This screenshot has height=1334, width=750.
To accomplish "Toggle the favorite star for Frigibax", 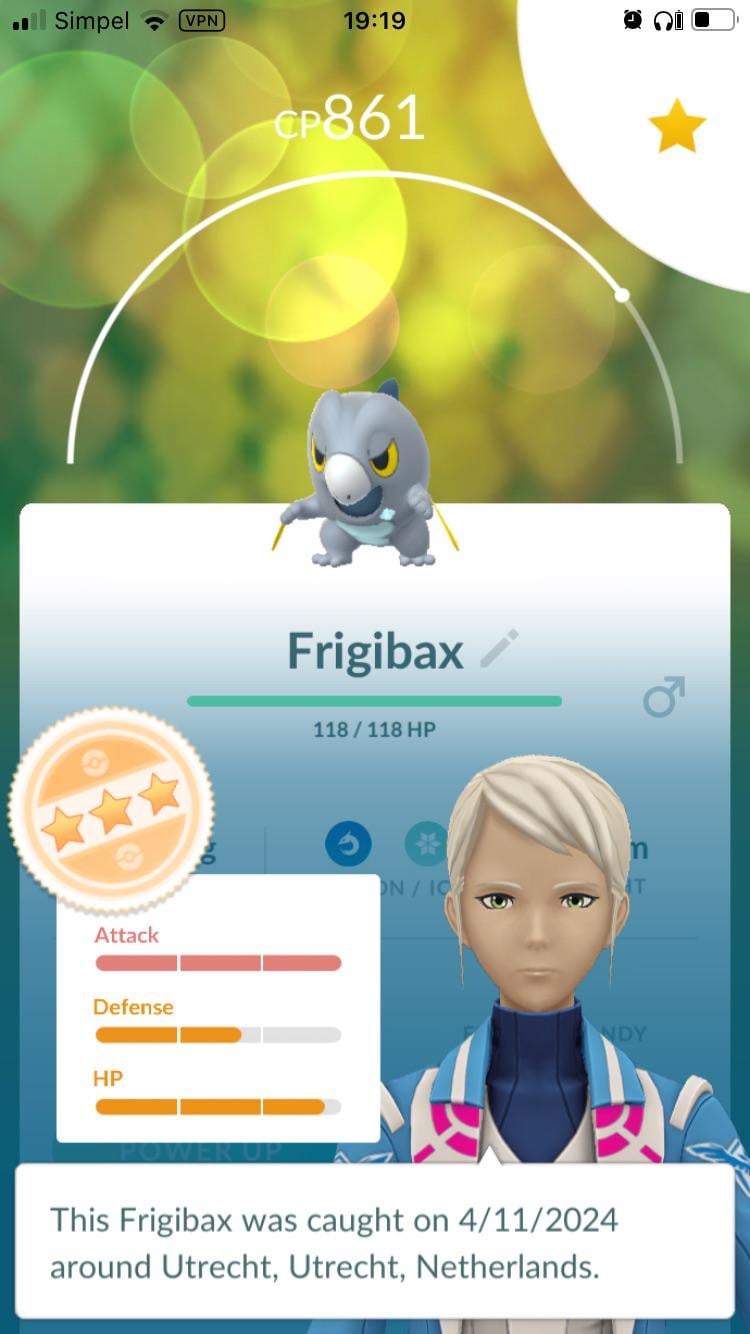I will pyautogui.click(x=677, y=126).
